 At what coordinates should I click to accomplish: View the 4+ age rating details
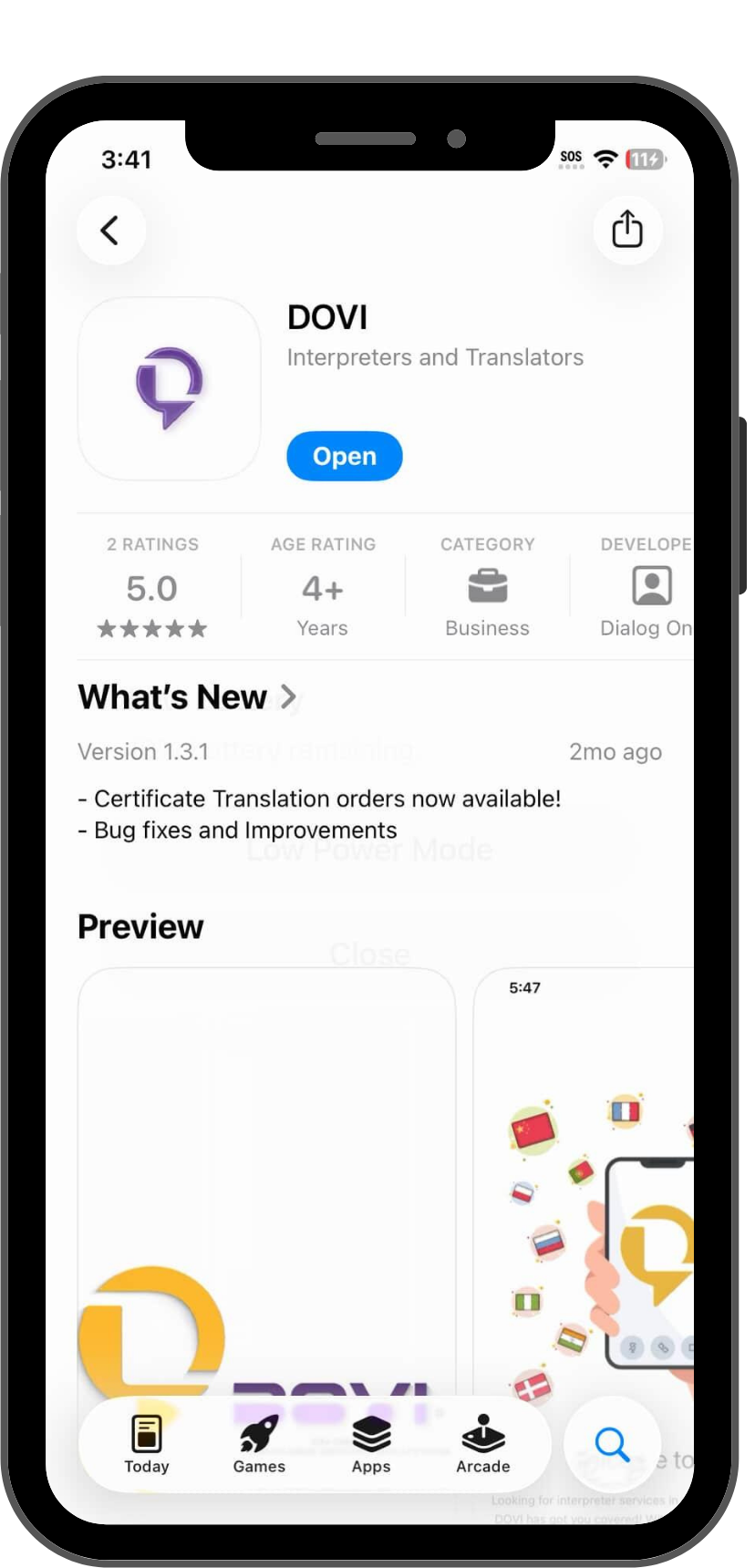pos(323,588)
